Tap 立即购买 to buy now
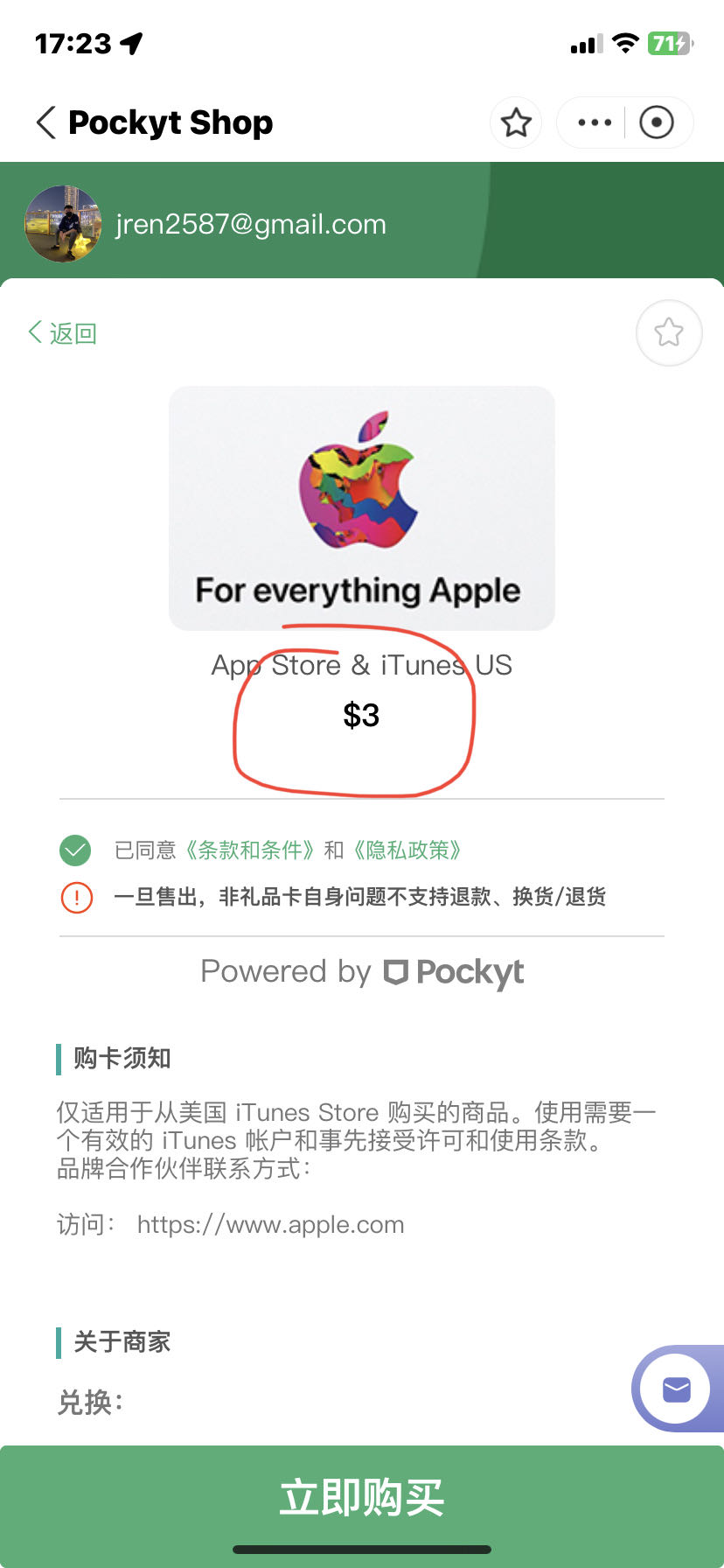724x1568 pixels. pos(362,1498)
